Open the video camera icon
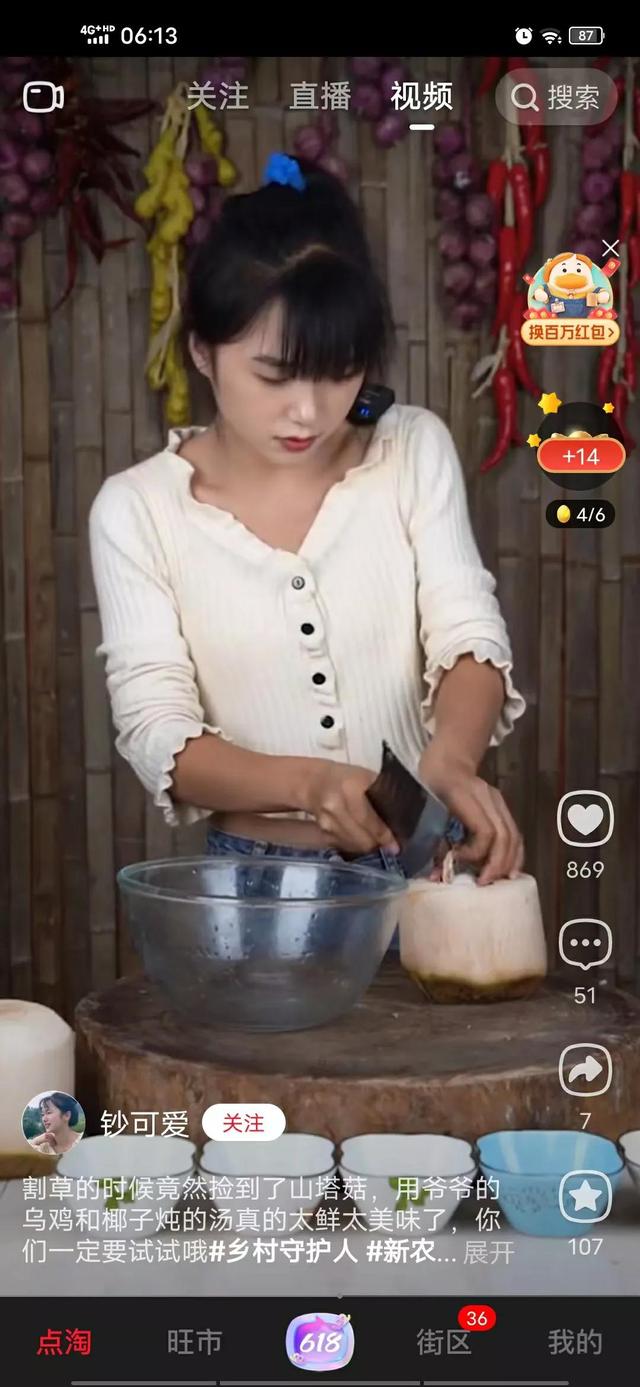This screenshot has height=1387, width=640. click(x=43, y=96)
